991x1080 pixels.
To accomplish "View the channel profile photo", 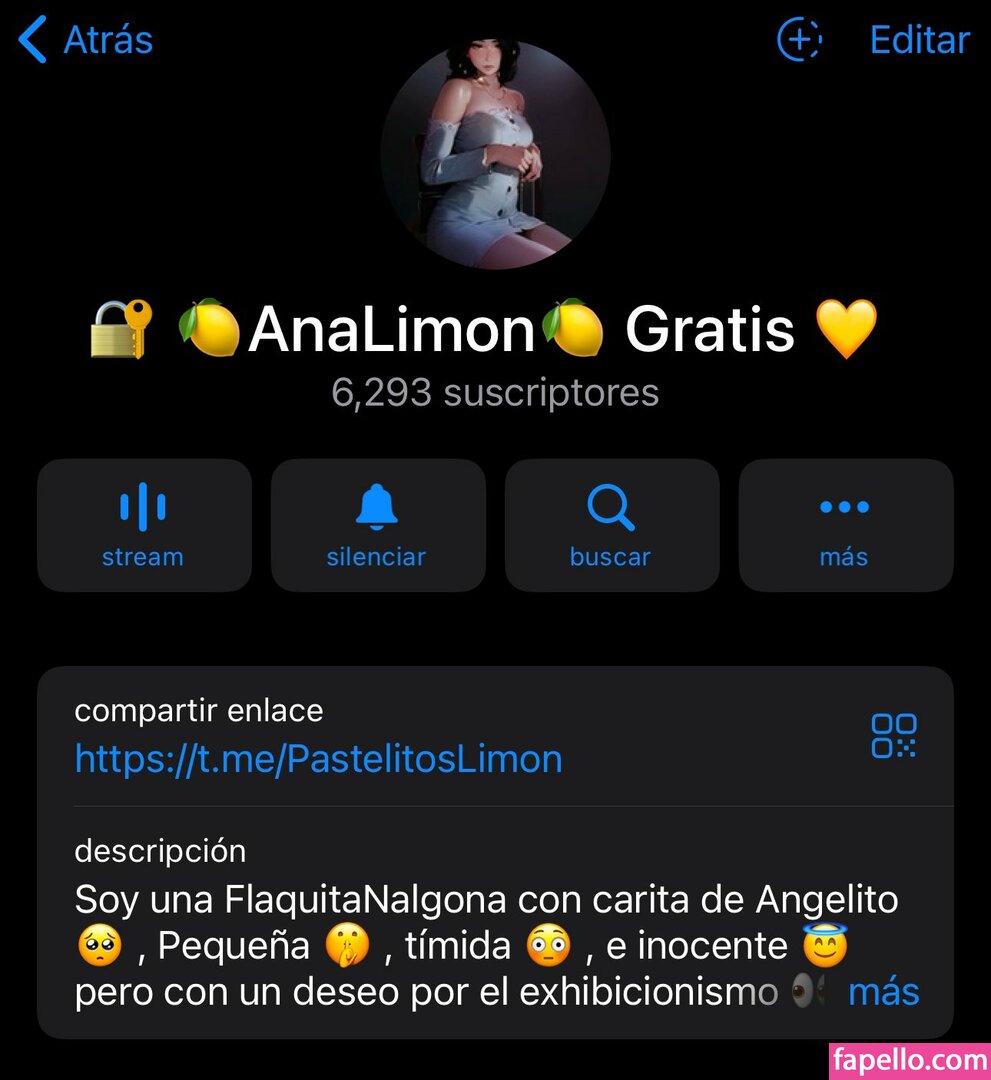I will 495,155.
